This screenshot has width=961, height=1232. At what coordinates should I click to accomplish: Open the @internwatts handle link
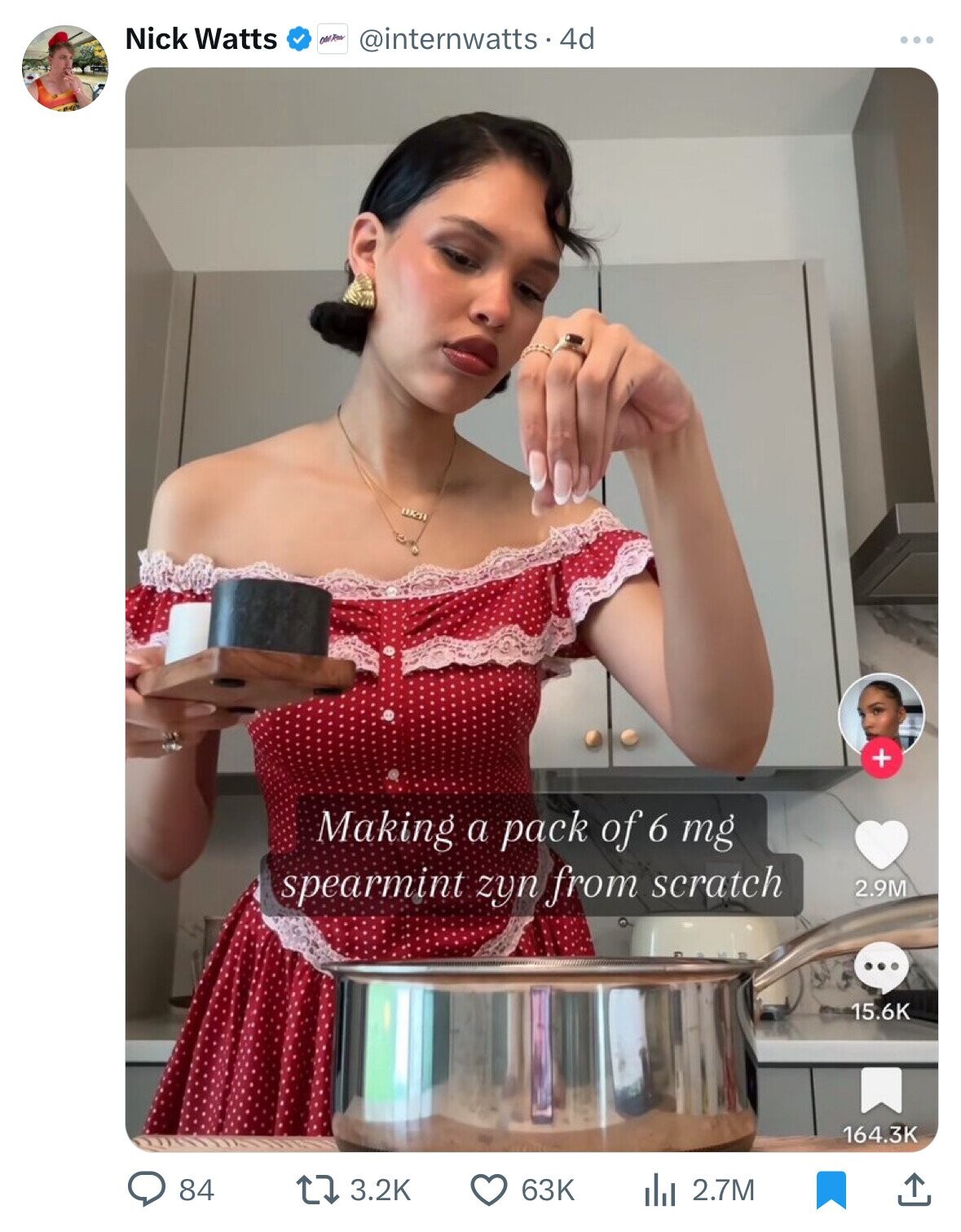click(x=447, y=38)
